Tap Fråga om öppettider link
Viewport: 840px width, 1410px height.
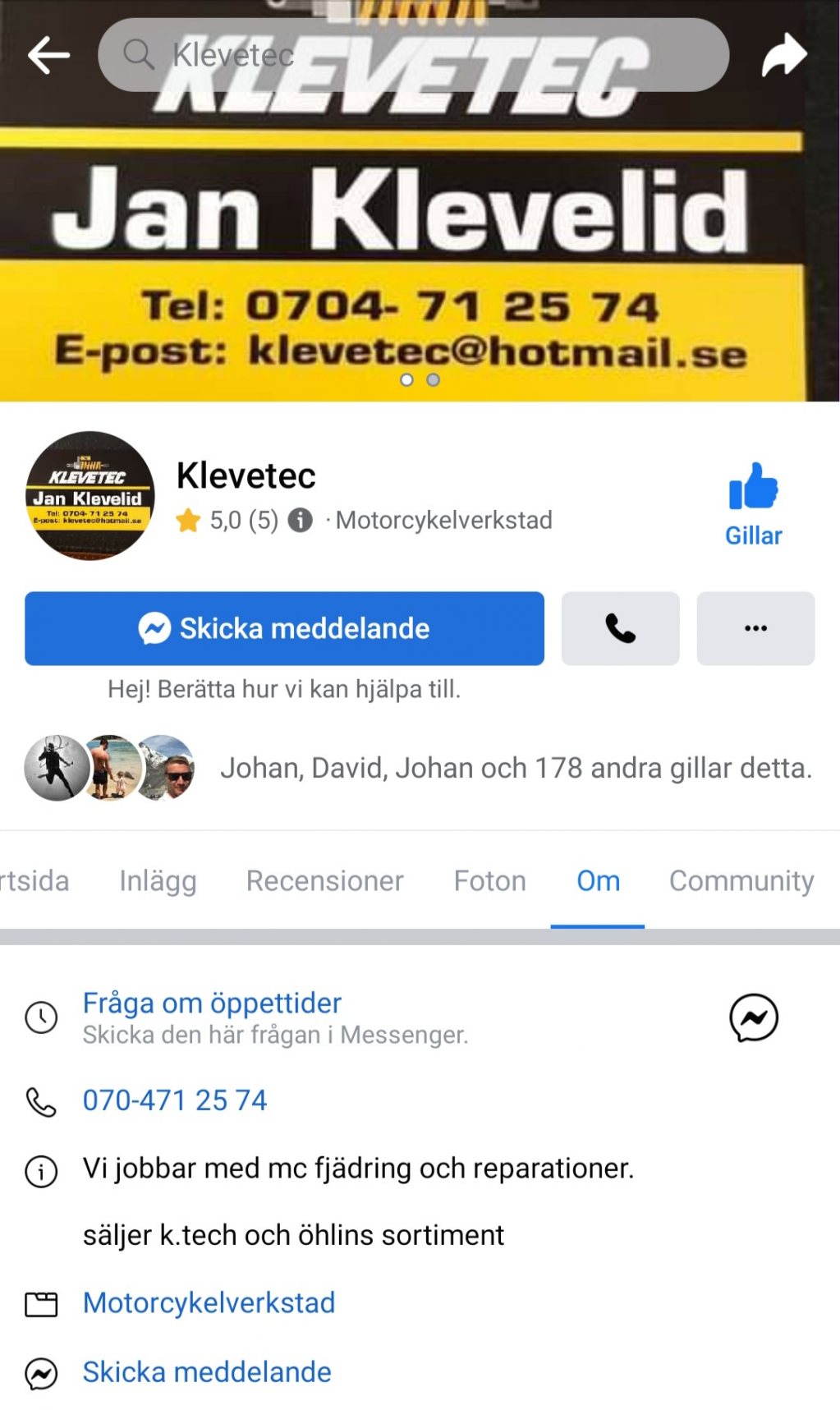212,1003
